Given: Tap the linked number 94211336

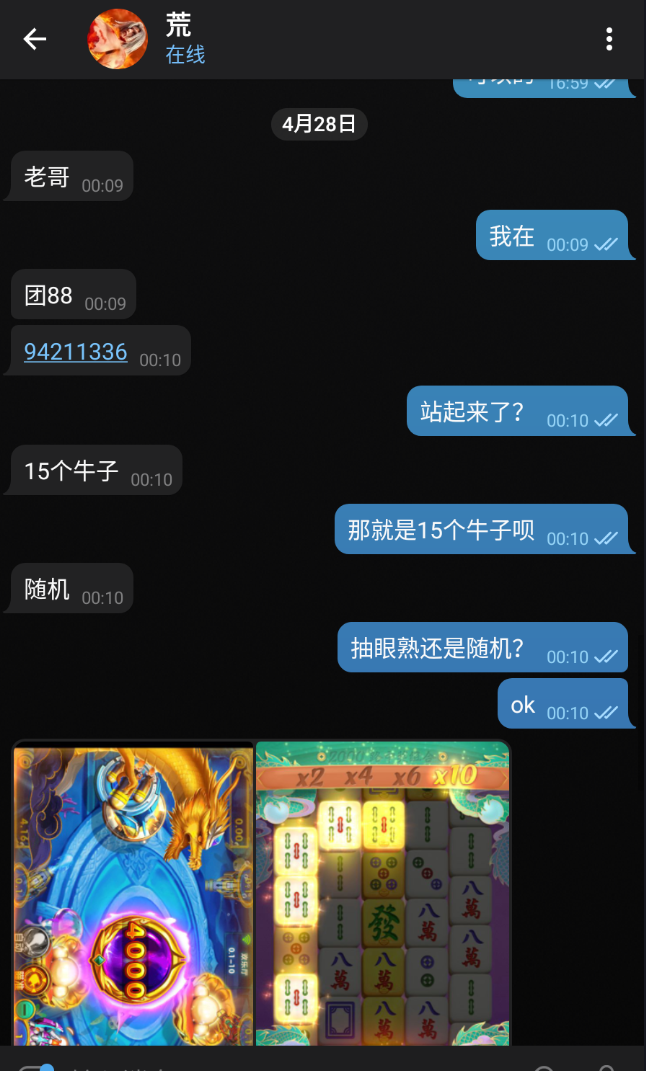Looking at the screenshot, I should click(x=76, y=352).
